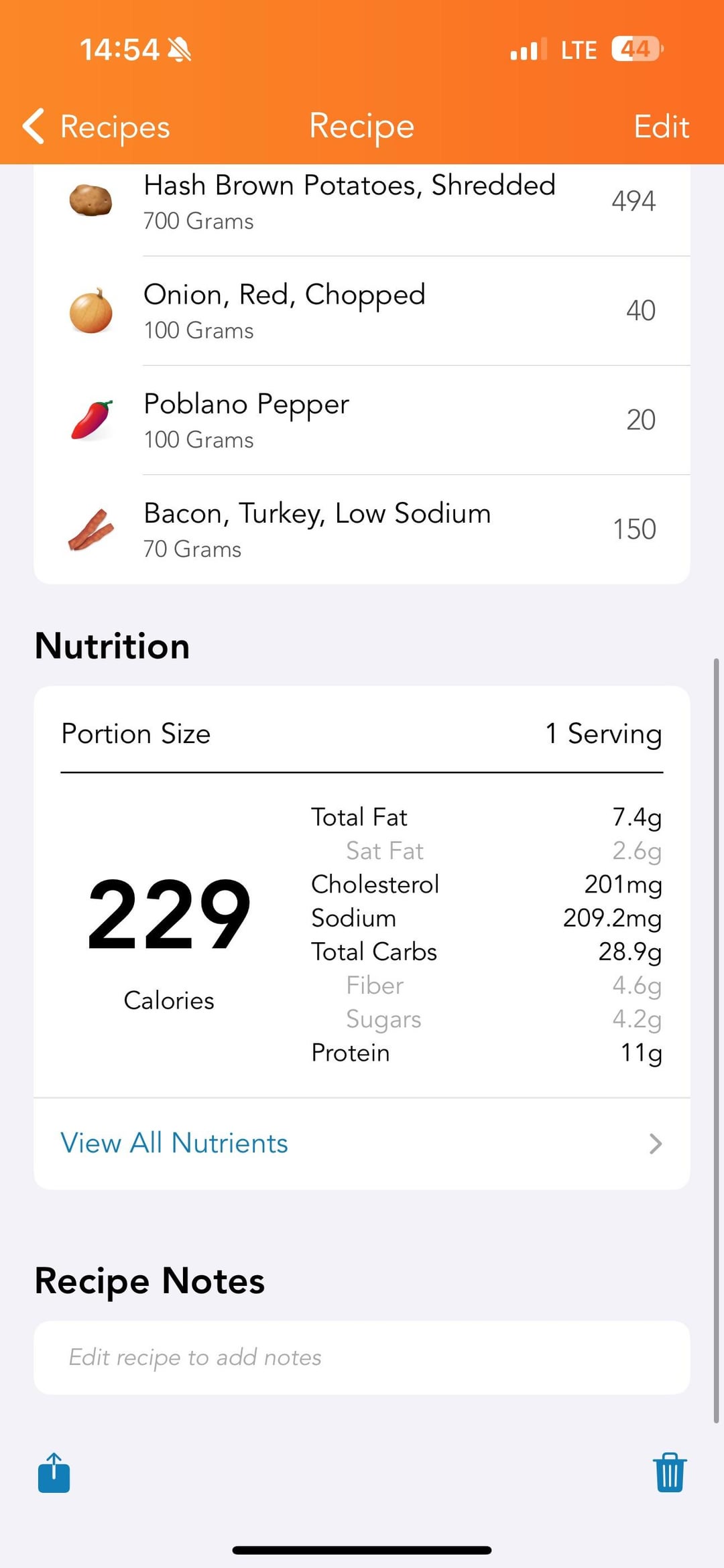Select the Poblano Pepper ingredient row
This screenshot has height=1568, width=724.
click(x=362, y=420)
